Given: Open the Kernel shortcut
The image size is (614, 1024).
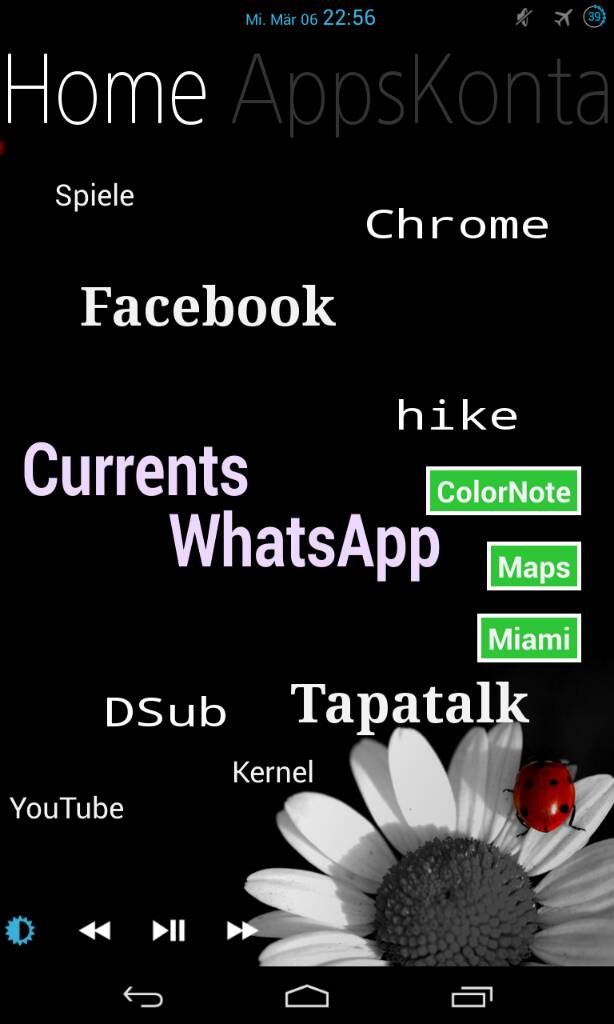Looking at the screenshot, I should (x=273, y=773).
